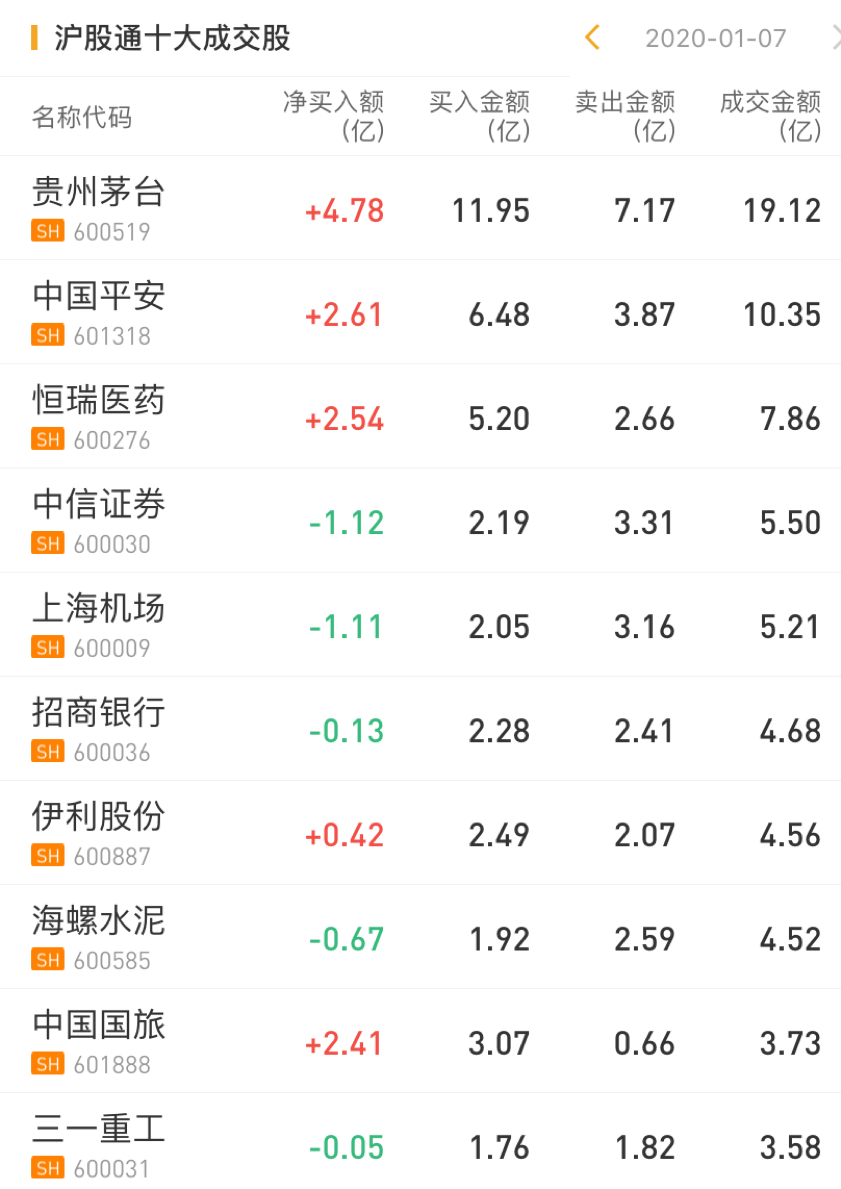The image size is (841, 1189).
Task: View 中国平安 stock details
Action: 99,296
